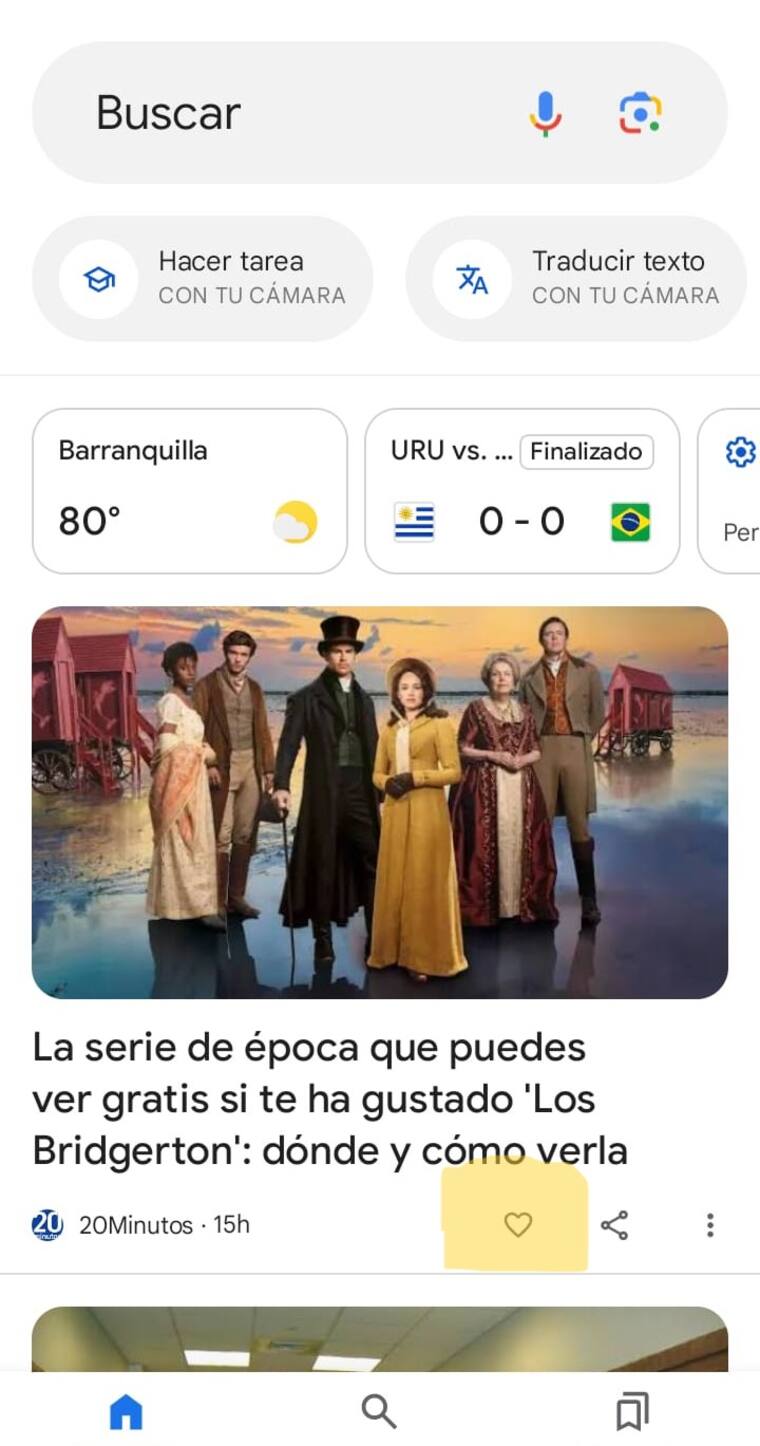Open the URU vs. match score card
The image size is (760, 1446).
coord(522,491)
